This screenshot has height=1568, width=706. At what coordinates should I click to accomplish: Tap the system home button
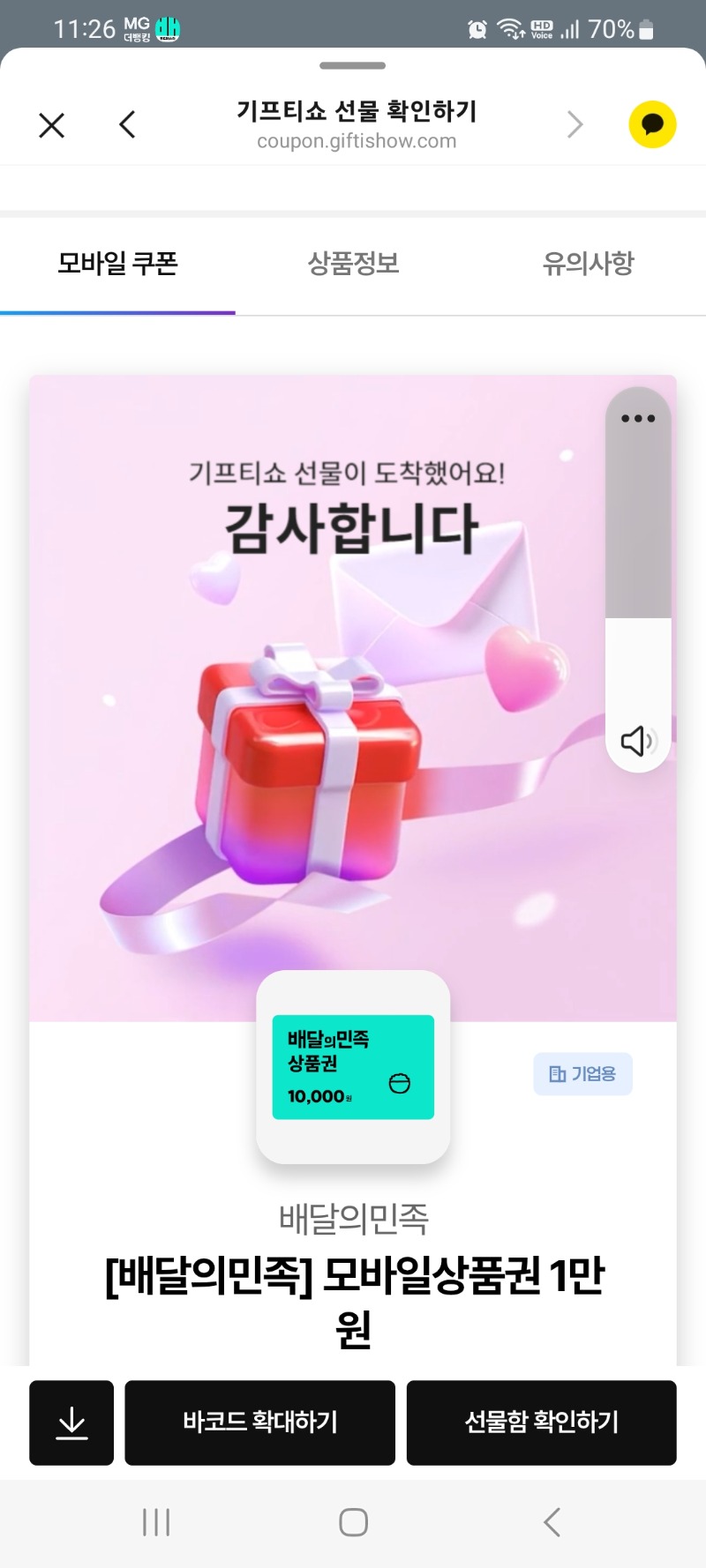353,1522
